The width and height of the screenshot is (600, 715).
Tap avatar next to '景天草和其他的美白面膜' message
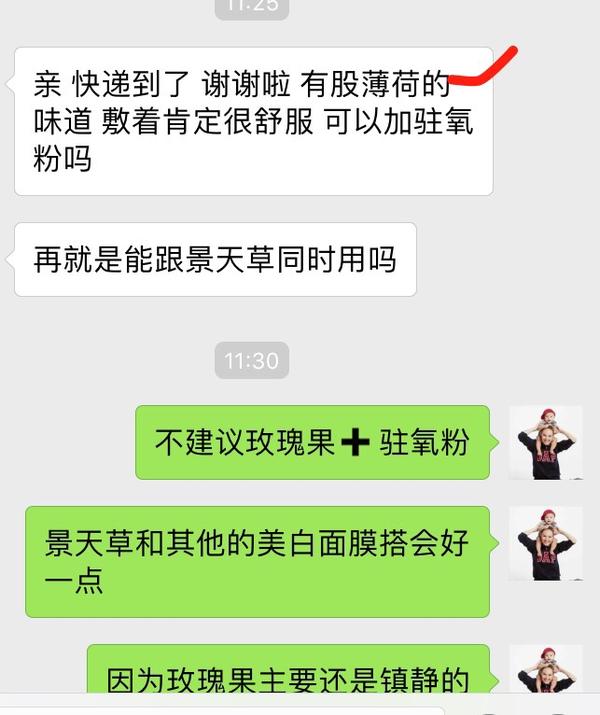[546, 544]
